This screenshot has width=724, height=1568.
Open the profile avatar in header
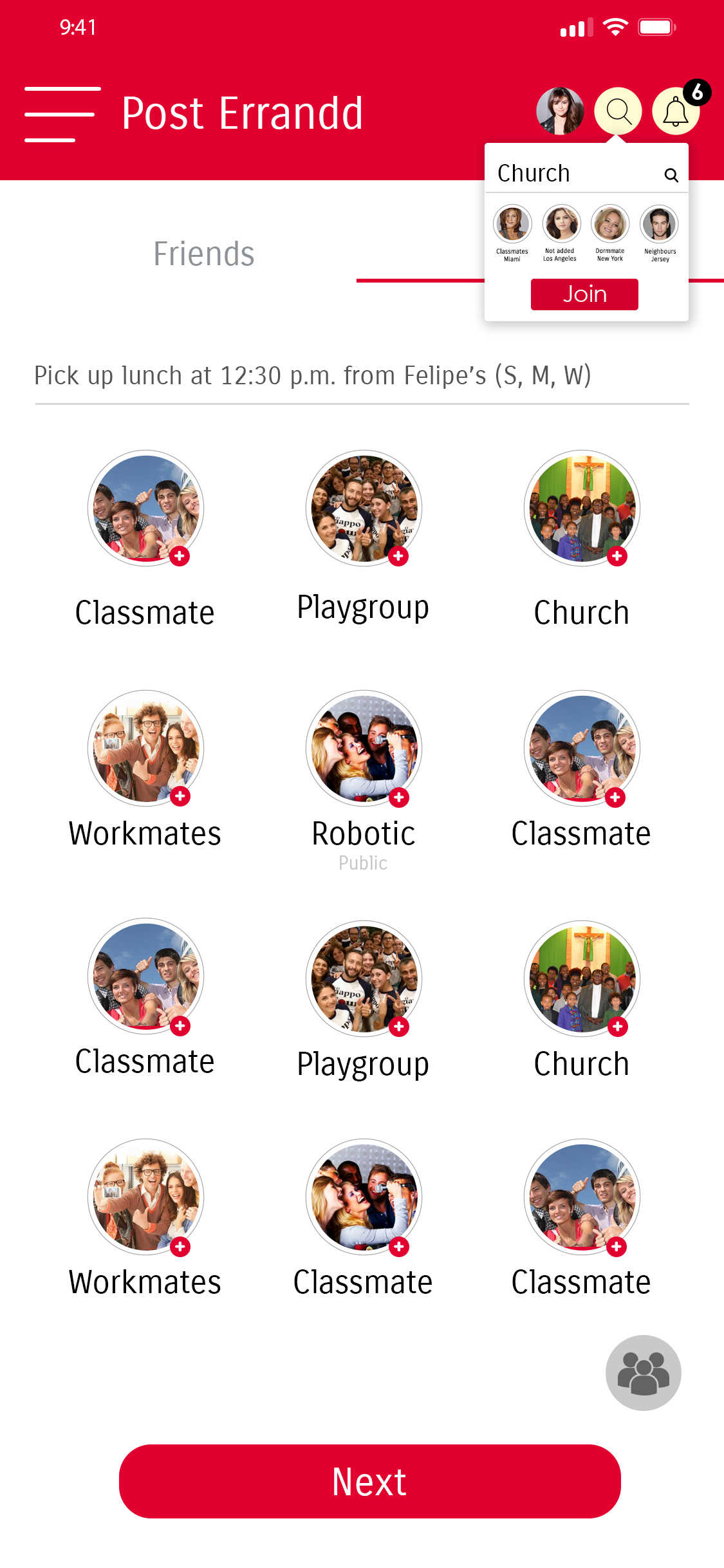[x=560, y=111]
